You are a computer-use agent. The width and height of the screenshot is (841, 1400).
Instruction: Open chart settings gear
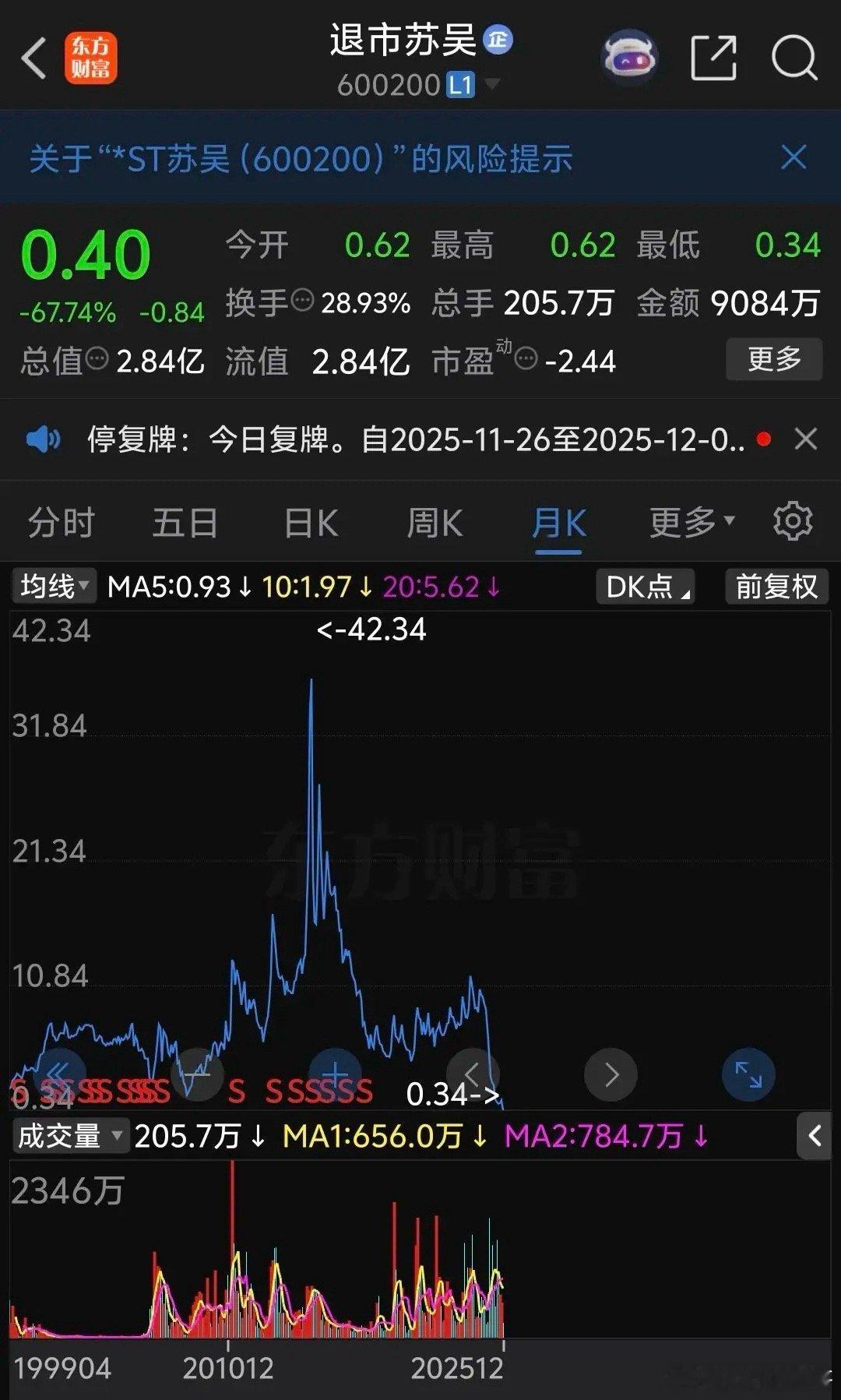[x=793, y=521]
